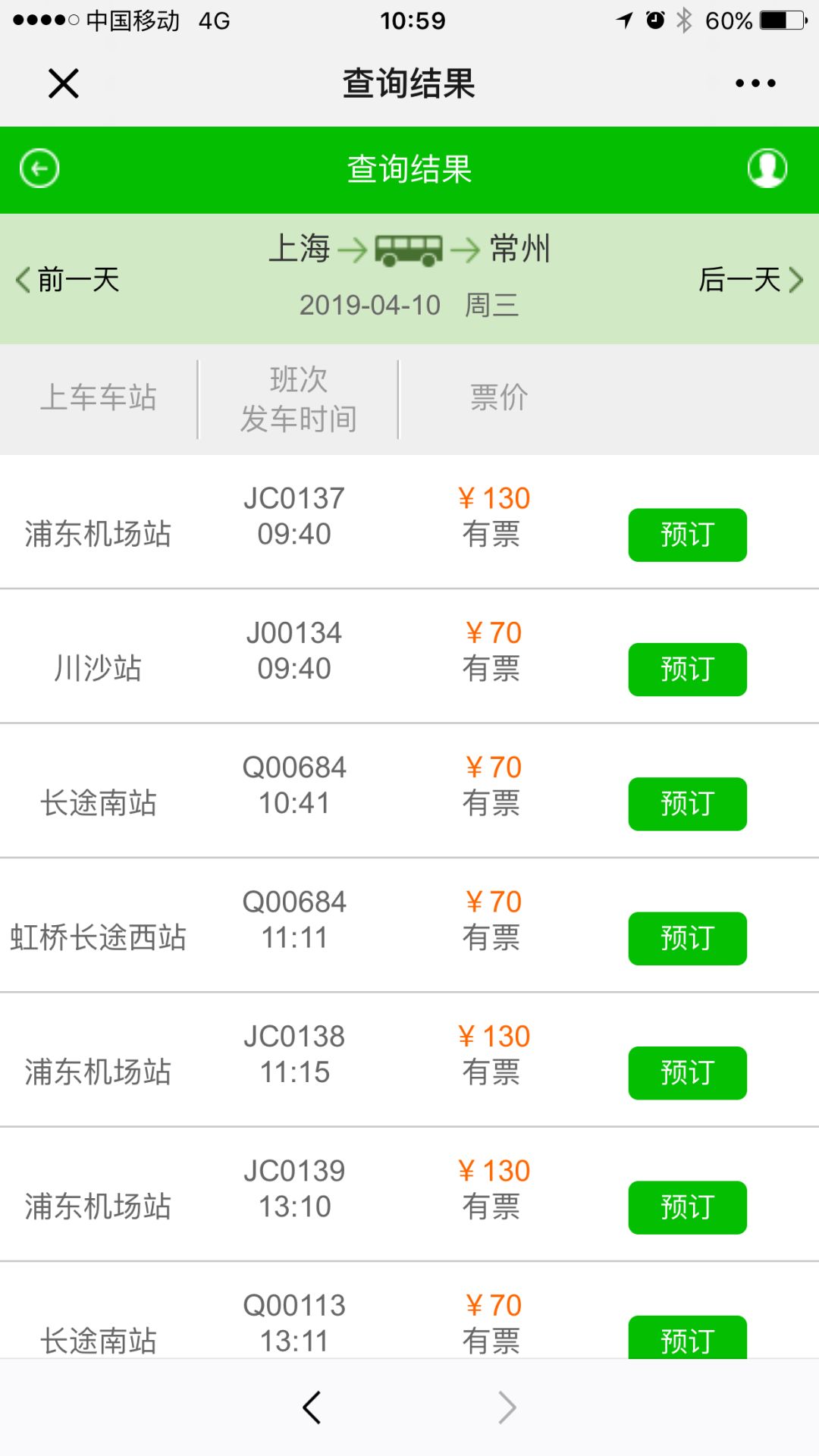
Task: Go to 前一天 for earlier schedules
Action: [x=68, y=281]
